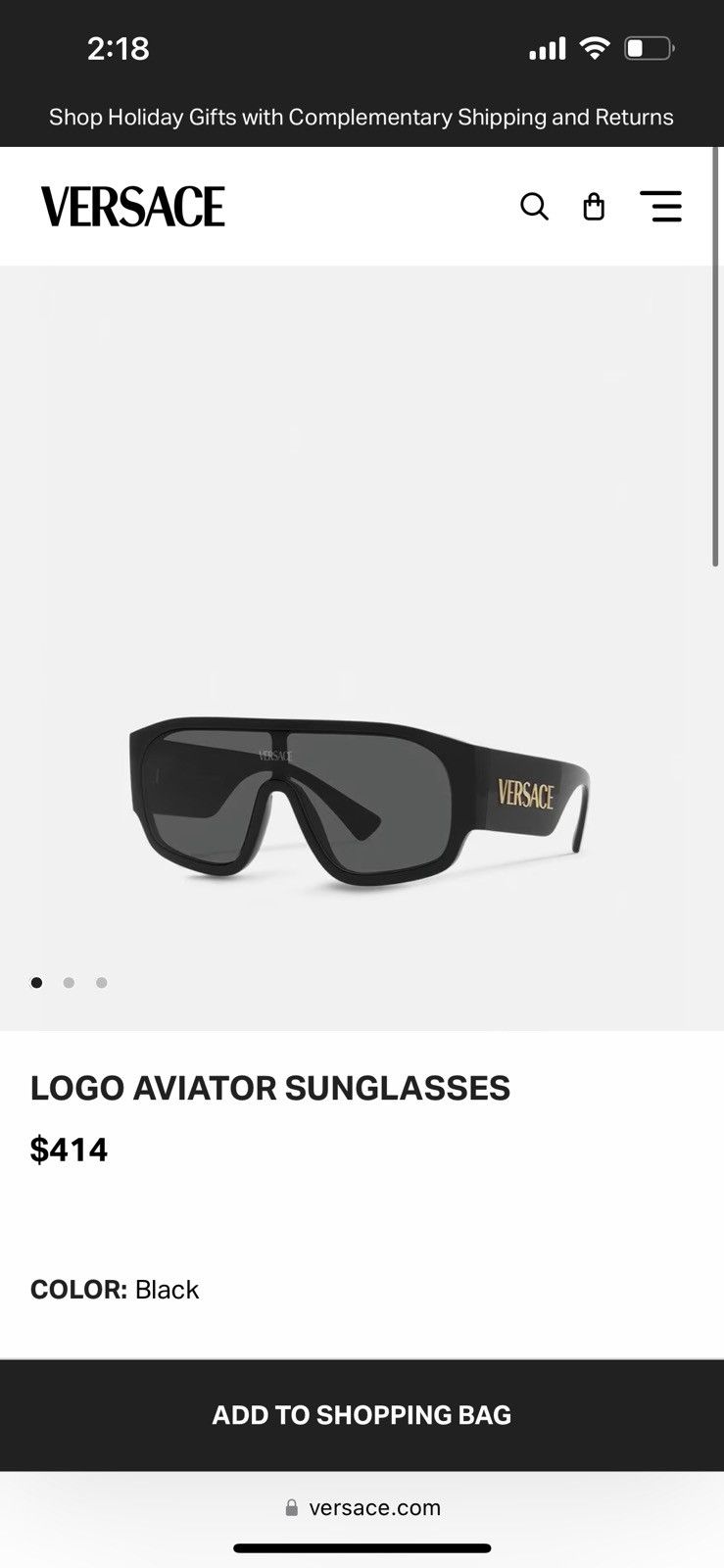Click the LOGO AVIATOR SUNGLASSES title

tap(270, 1088)
